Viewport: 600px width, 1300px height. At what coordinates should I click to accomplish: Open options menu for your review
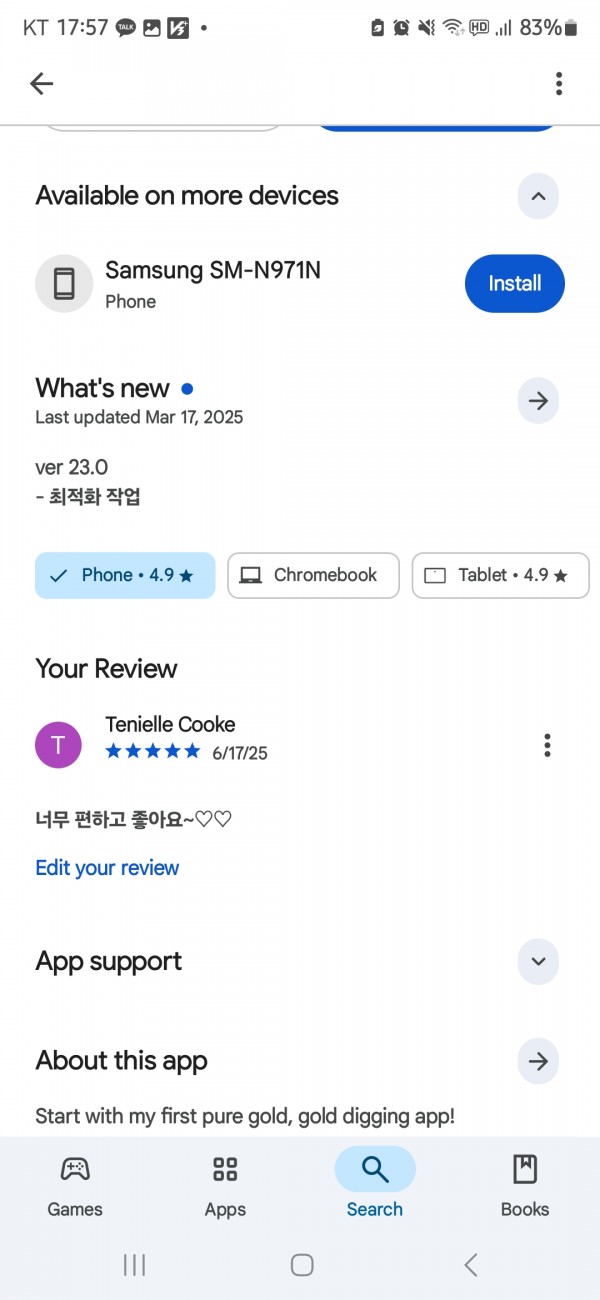(x=547, y=745)
